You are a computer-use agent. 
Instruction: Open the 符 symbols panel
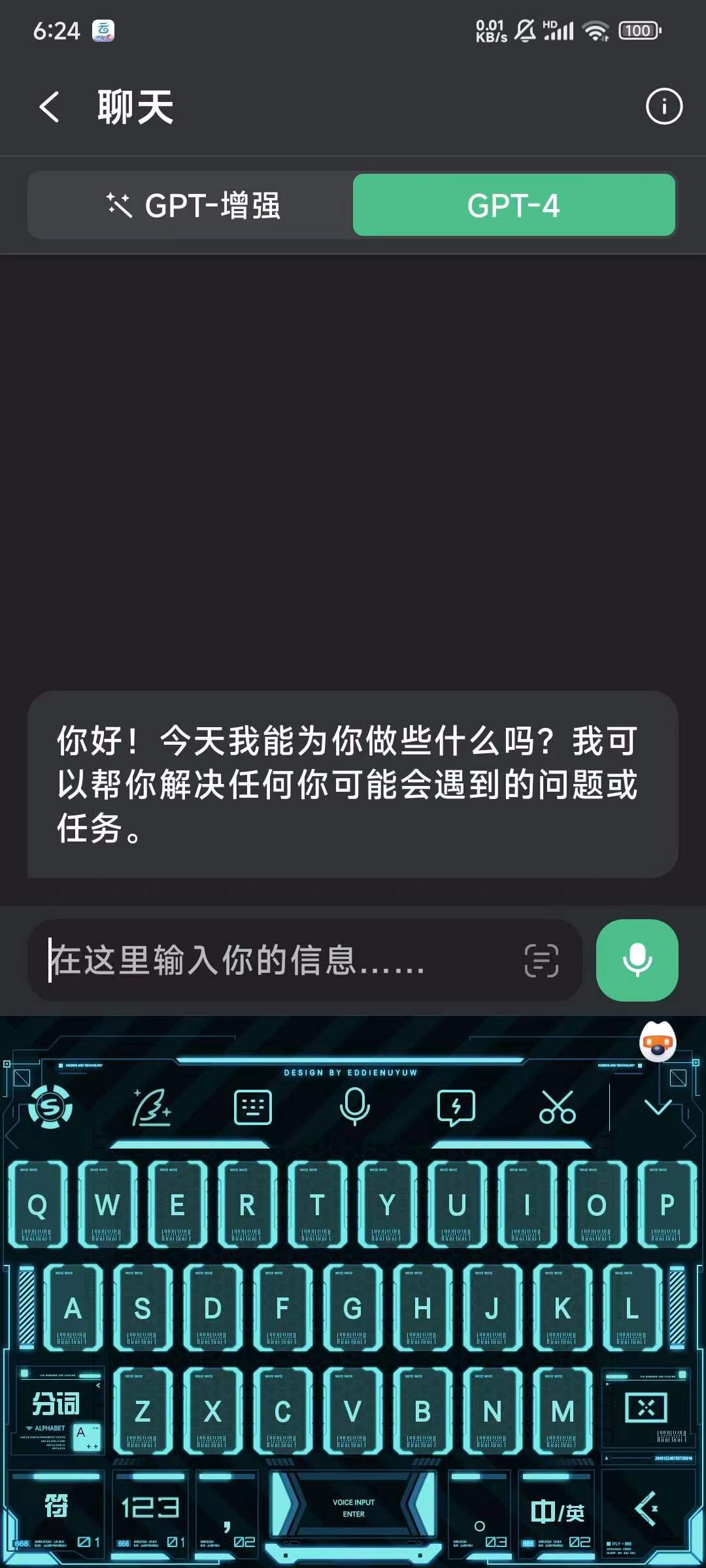[x=56, y=1511]
